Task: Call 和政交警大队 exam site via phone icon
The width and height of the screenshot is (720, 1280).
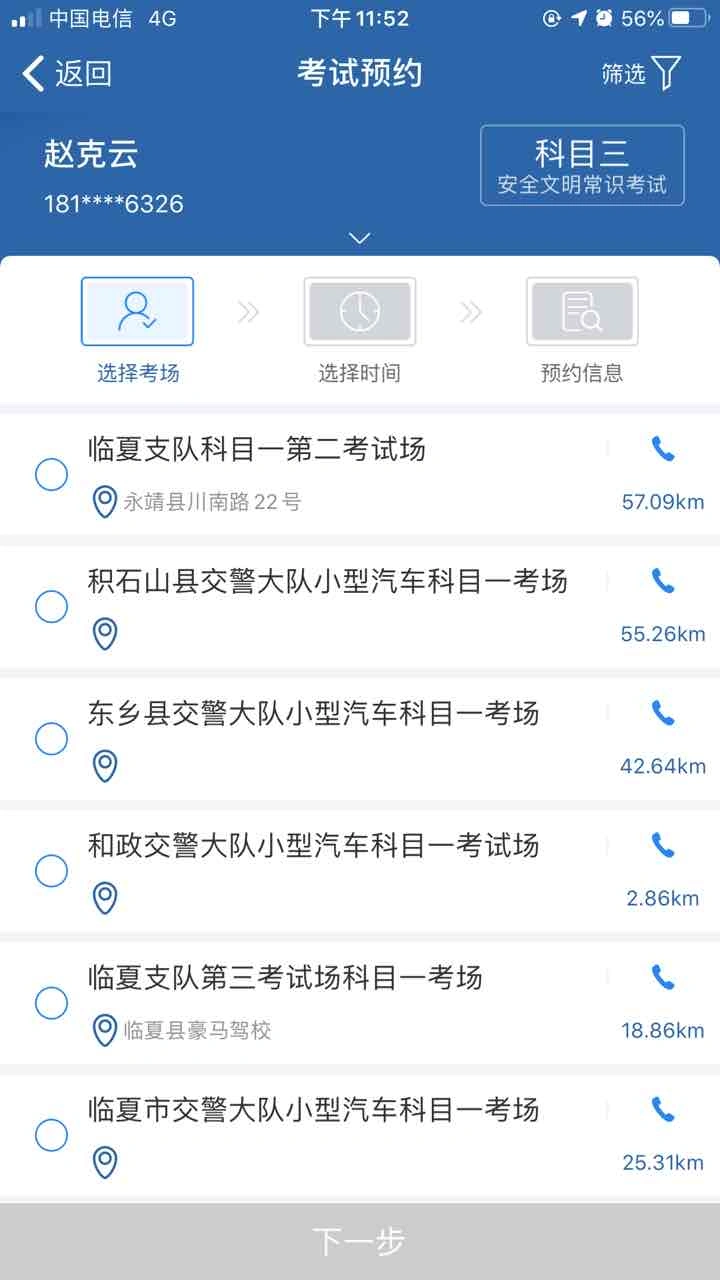Action: click(663, 845)
